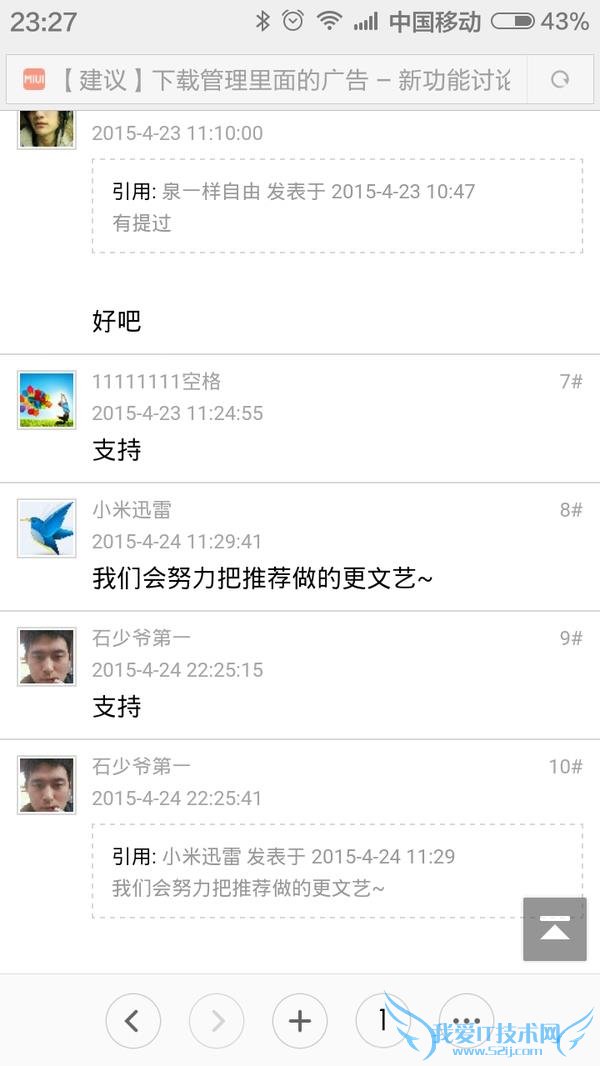The width and height of the screenshot is (600, 1066).
Task: Open the browser's three-dot menu
Action: [x=466, y=1020]
